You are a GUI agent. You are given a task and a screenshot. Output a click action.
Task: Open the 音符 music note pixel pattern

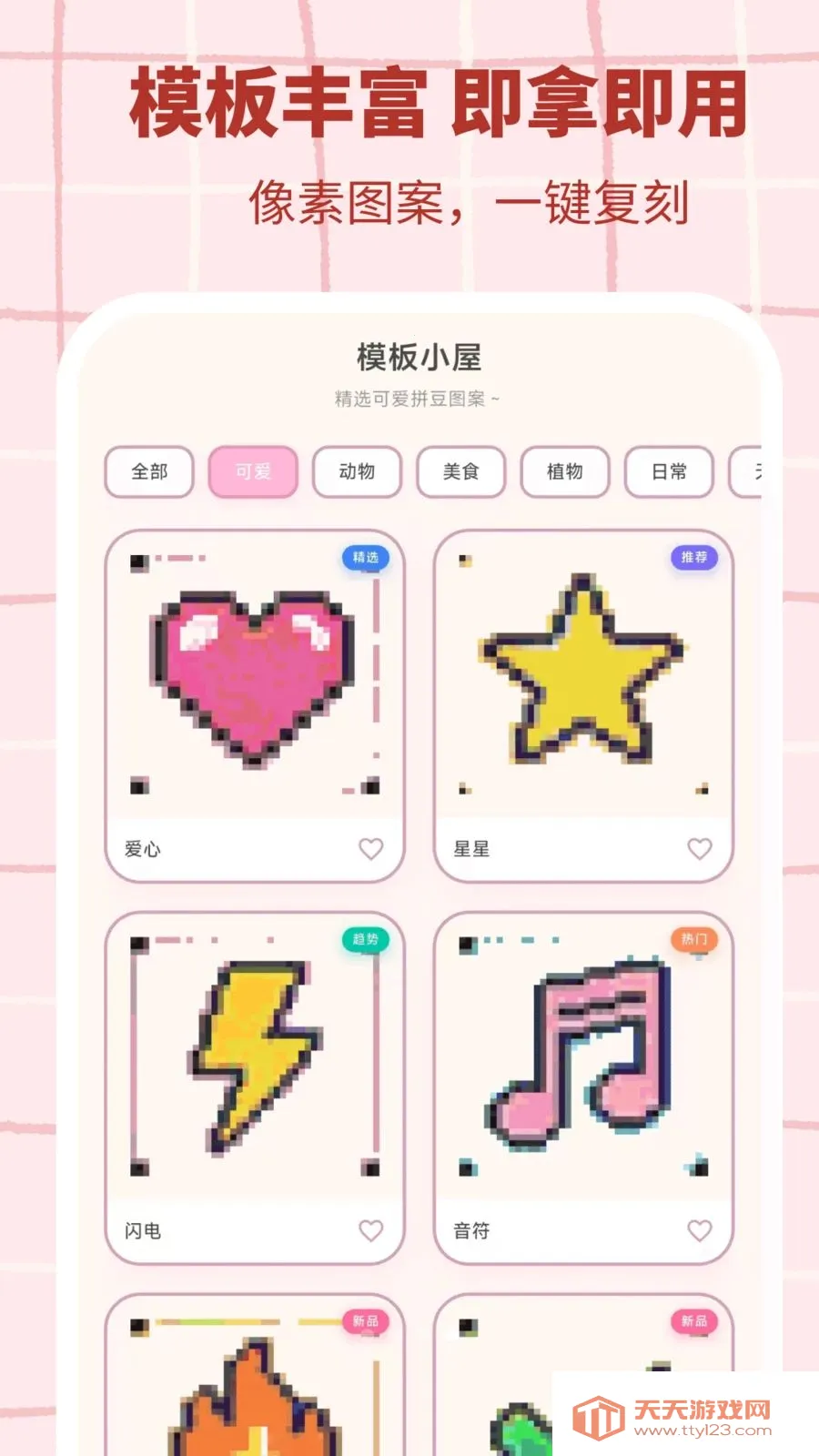pyautogui.click(x=582, y=1056)
